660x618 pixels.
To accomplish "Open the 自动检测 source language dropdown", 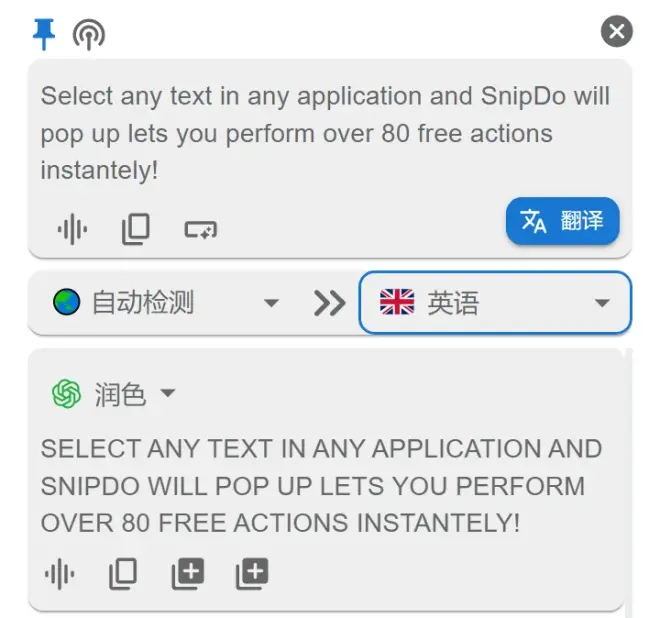I will click(165, 302).
